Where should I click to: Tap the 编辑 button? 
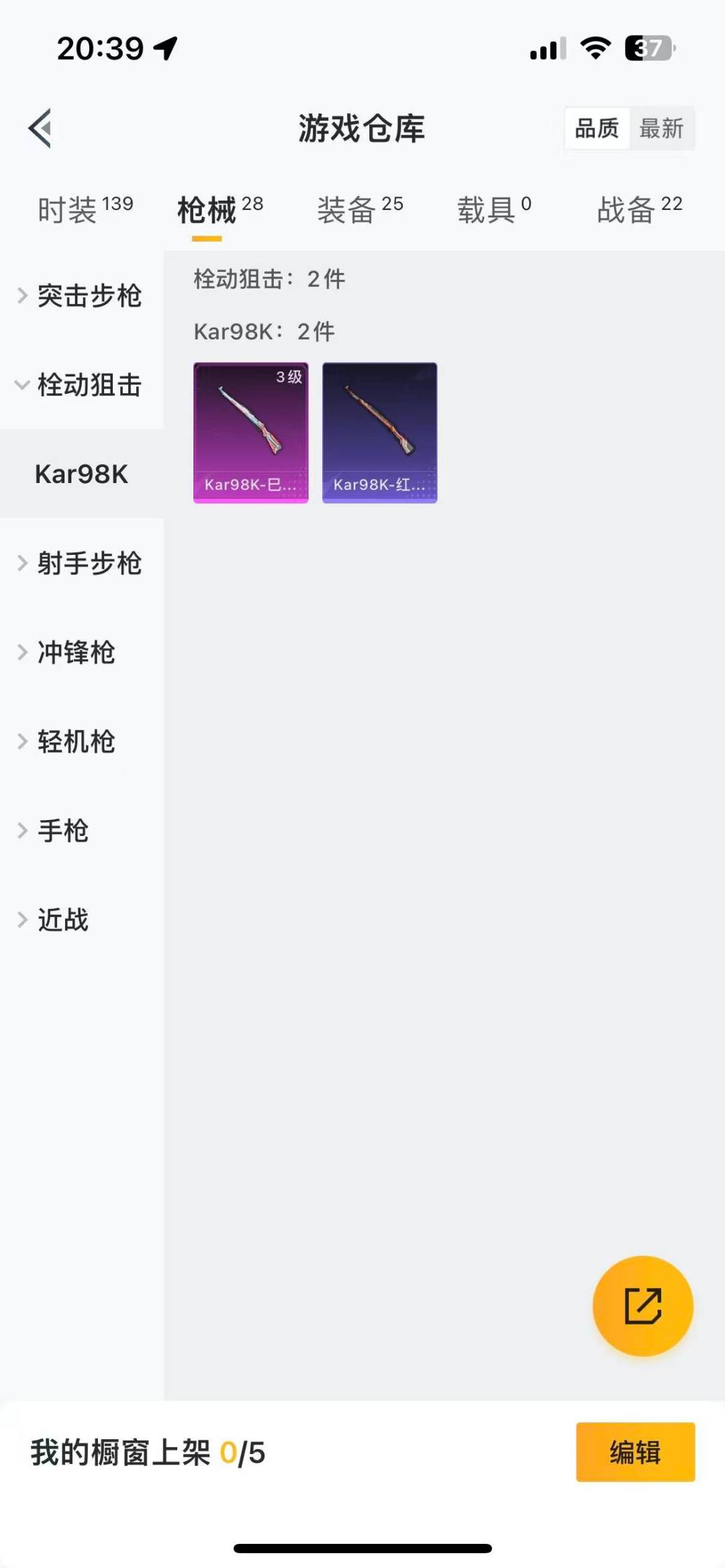coord(635,1452)
